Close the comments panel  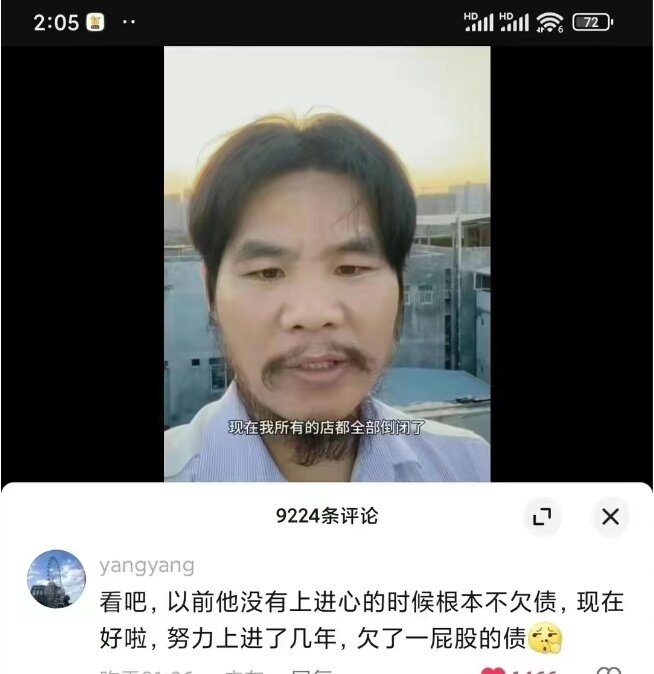pyautogui.click(x=610, y=516)
